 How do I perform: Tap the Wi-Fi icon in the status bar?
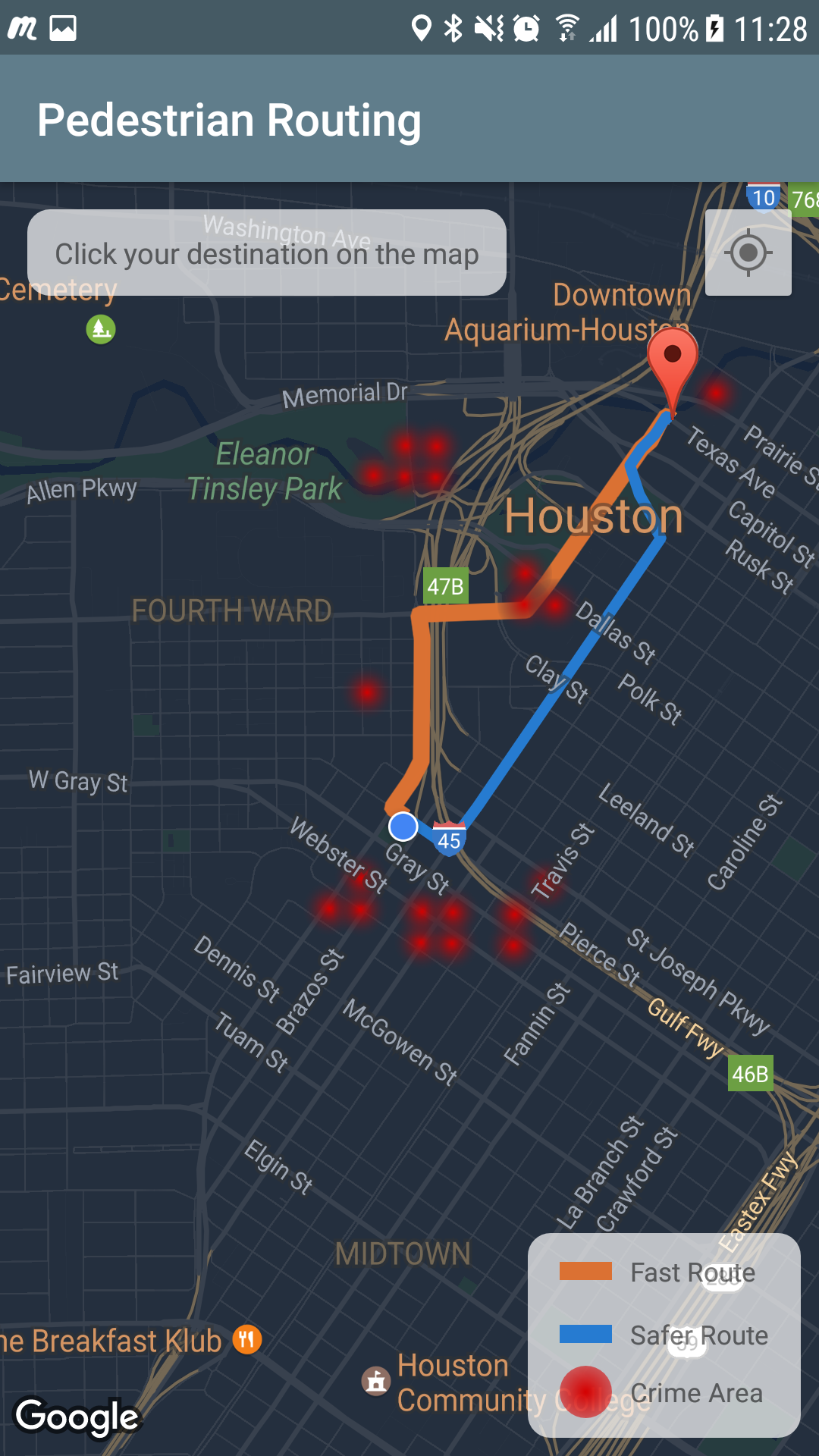coord(567,29)
